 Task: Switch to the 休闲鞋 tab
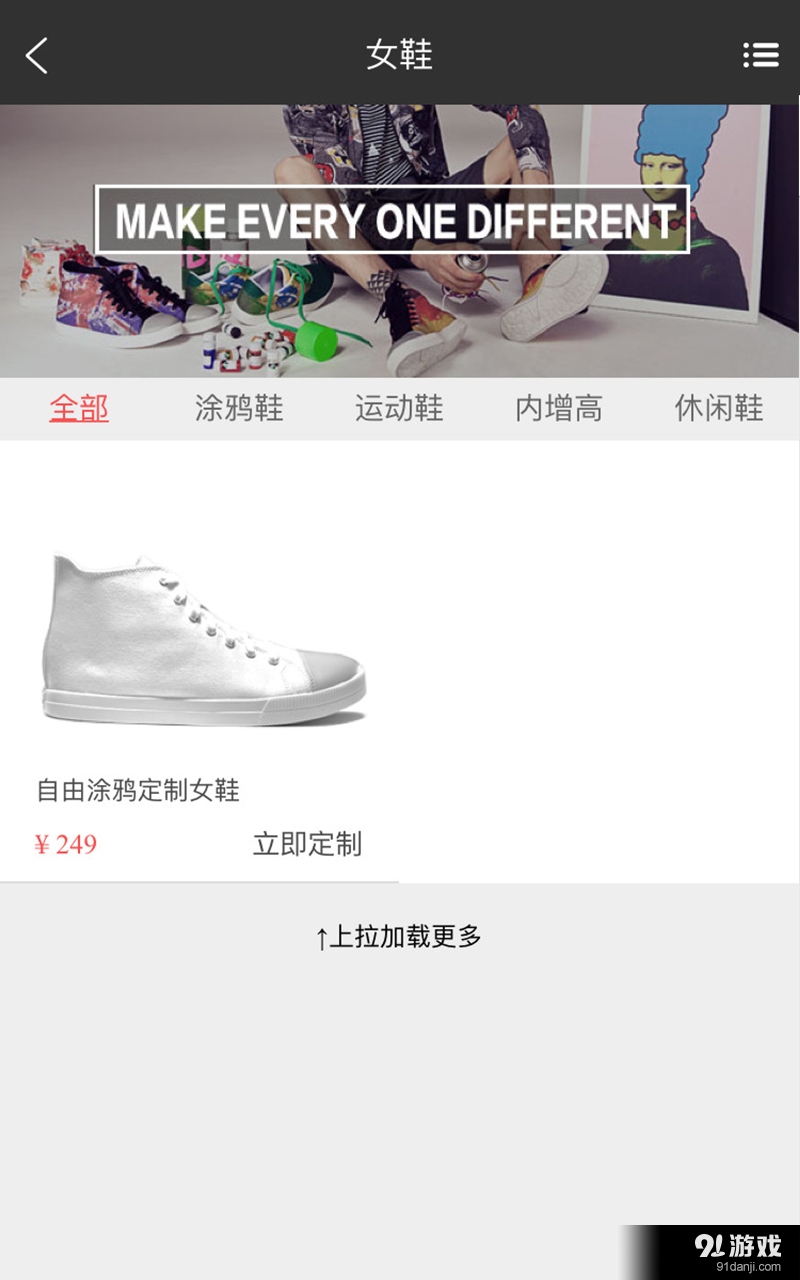pos(719,408)
